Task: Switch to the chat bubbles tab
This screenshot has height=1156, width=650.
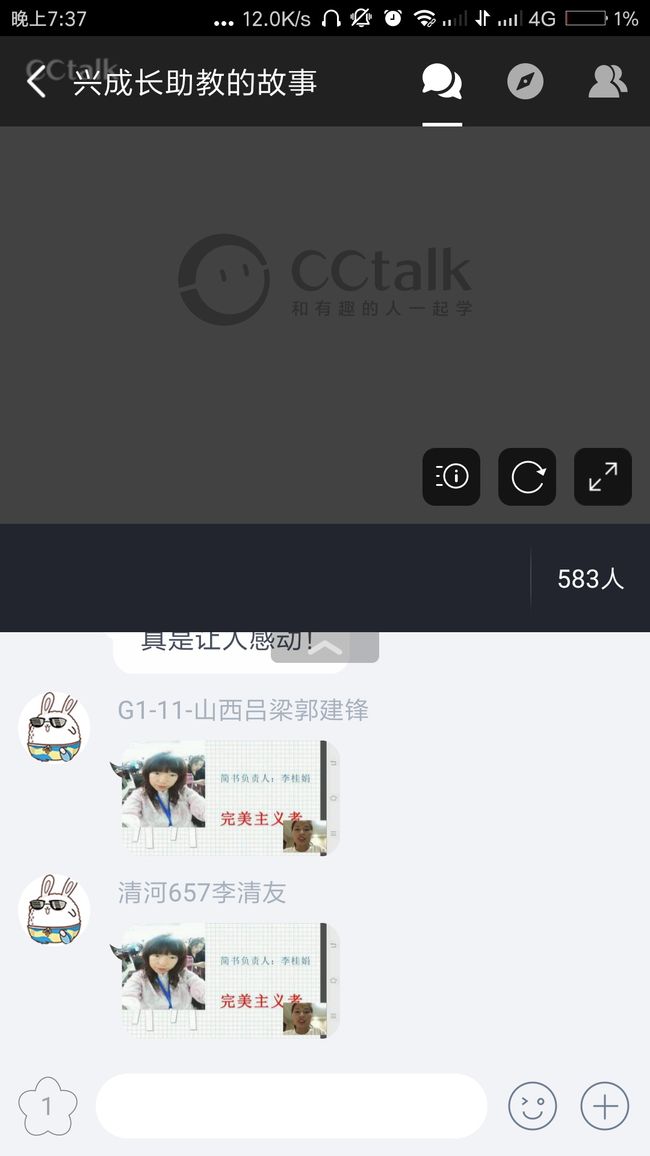Action: (x=441, y=81)
